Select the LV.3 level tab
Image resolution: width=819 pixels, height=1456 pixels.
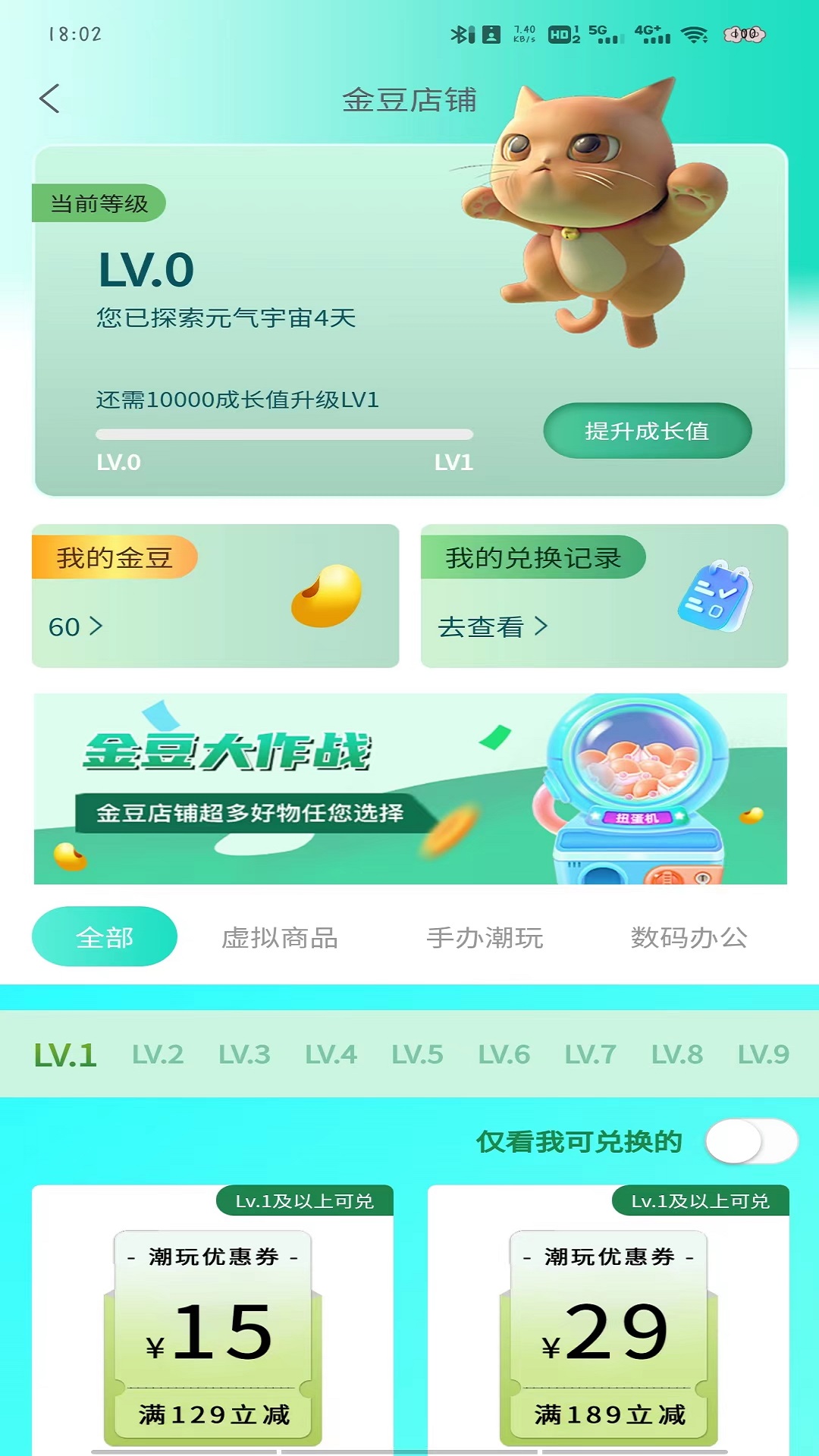[244, 1055]
